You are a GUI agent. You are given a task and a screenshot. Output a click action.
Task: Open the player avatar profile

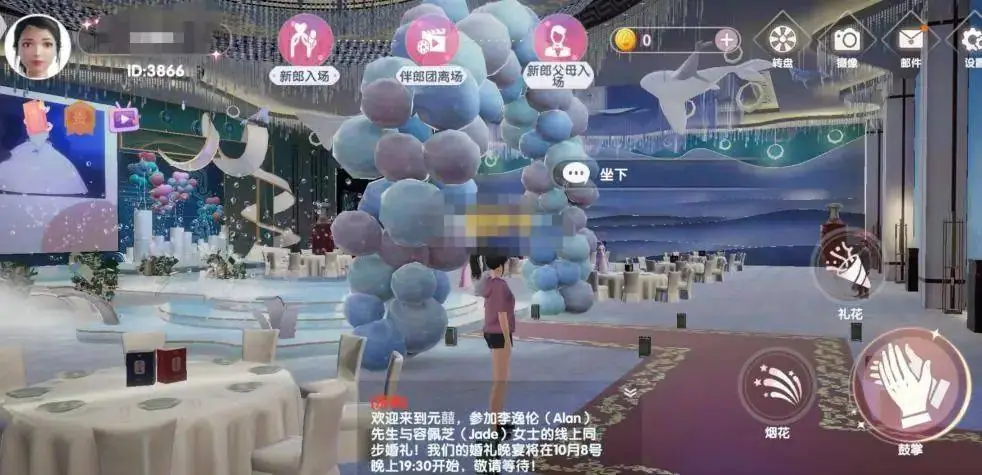[38, 47]
